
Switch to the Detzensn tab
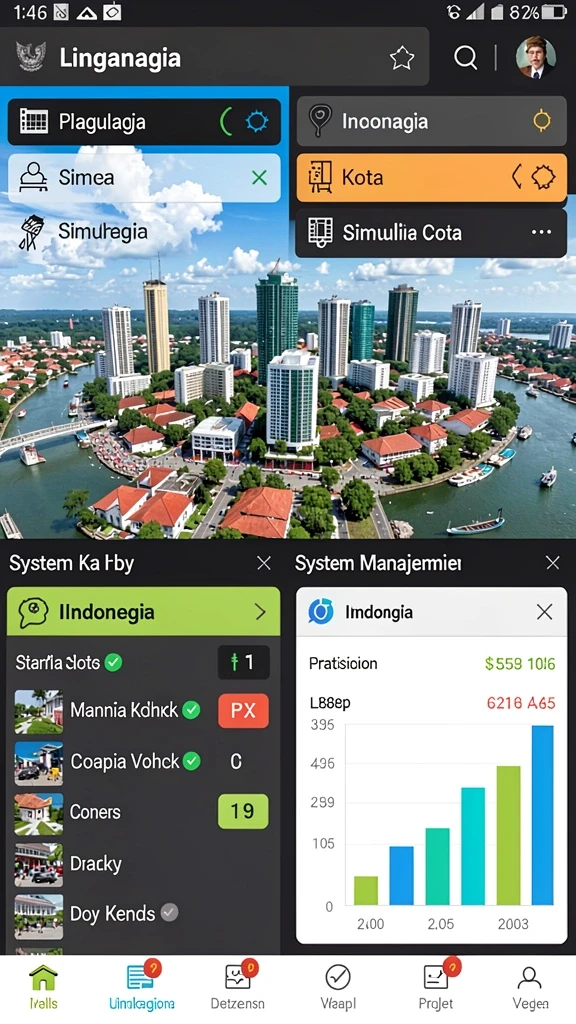tap(238, 986)
